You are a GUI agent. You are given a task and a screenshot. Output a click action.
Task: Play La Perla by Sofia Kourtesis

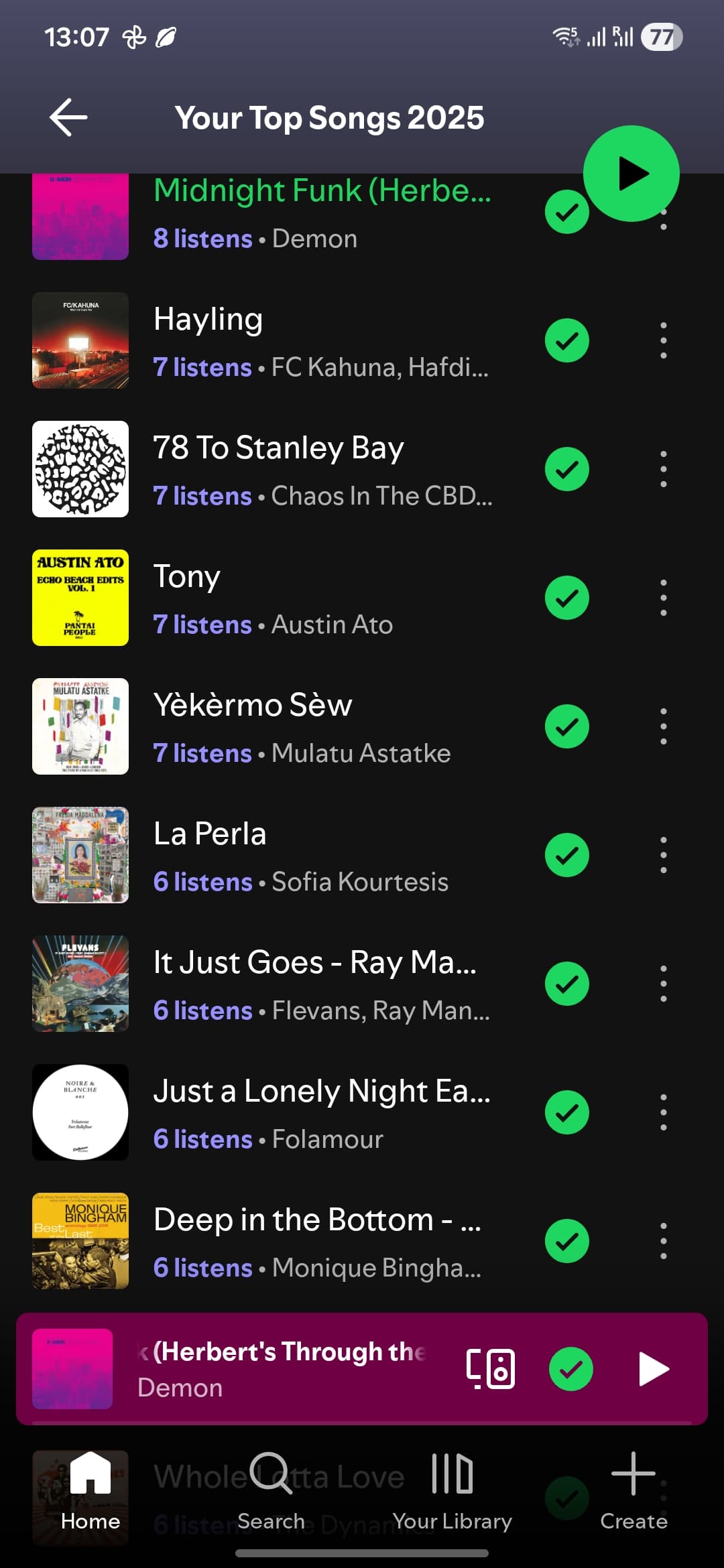[322, 855]
